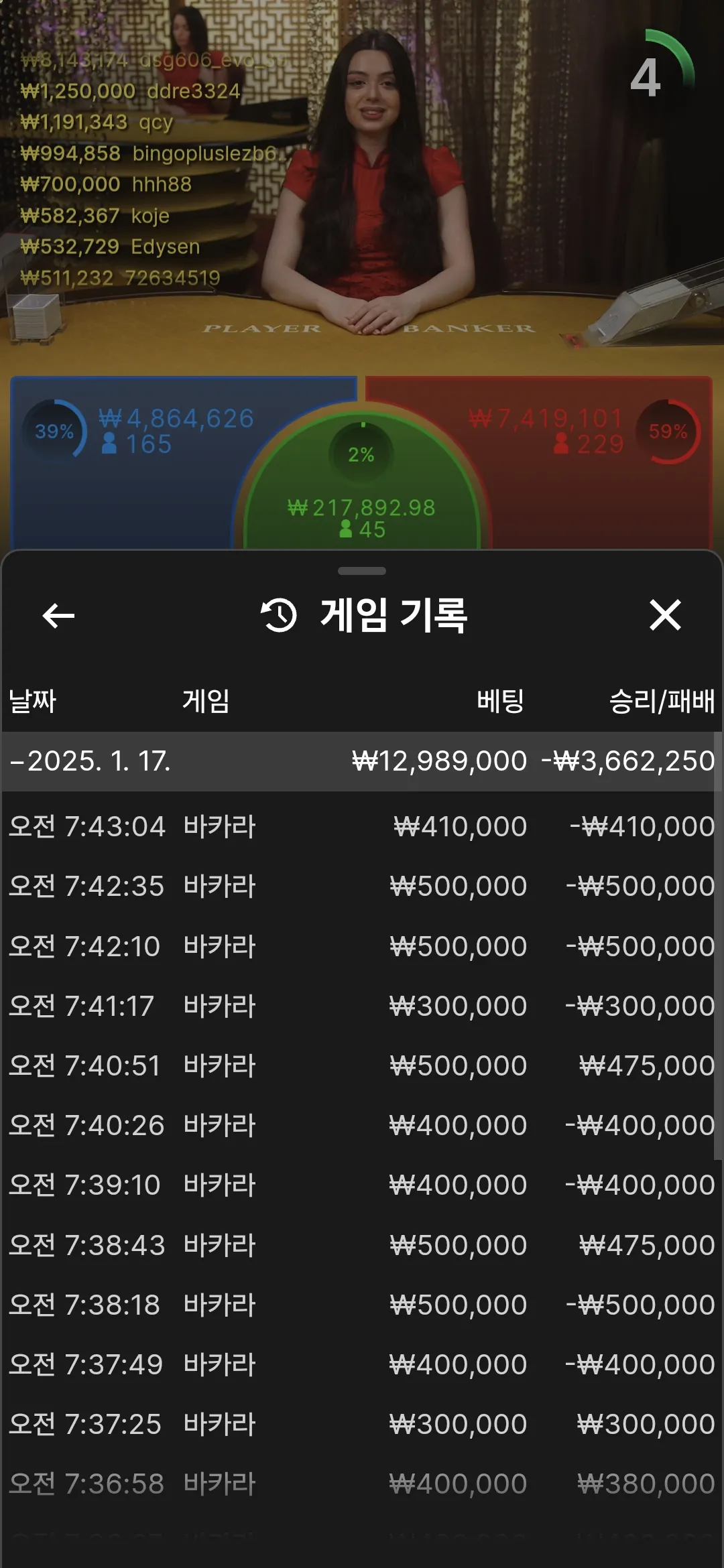Image resolution: width=724 pixels, height=1568 pixels.
Task: Open the 오전 7:43:04 바카라 record
Action: pyautogui.click(x=362, y=826)
